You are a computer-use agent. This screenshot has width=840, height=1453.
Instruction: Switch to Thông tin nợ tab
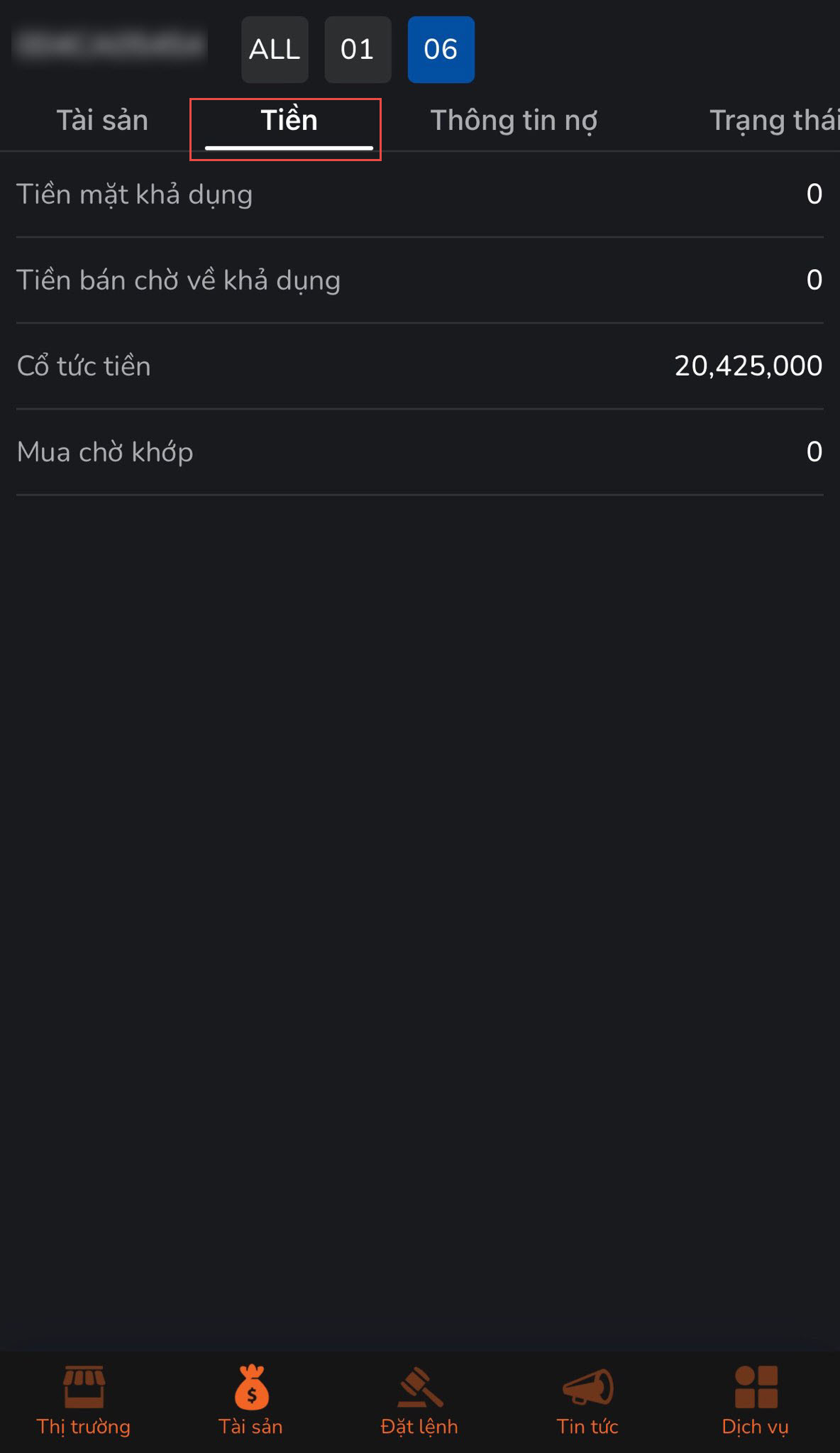coord(514,121)
